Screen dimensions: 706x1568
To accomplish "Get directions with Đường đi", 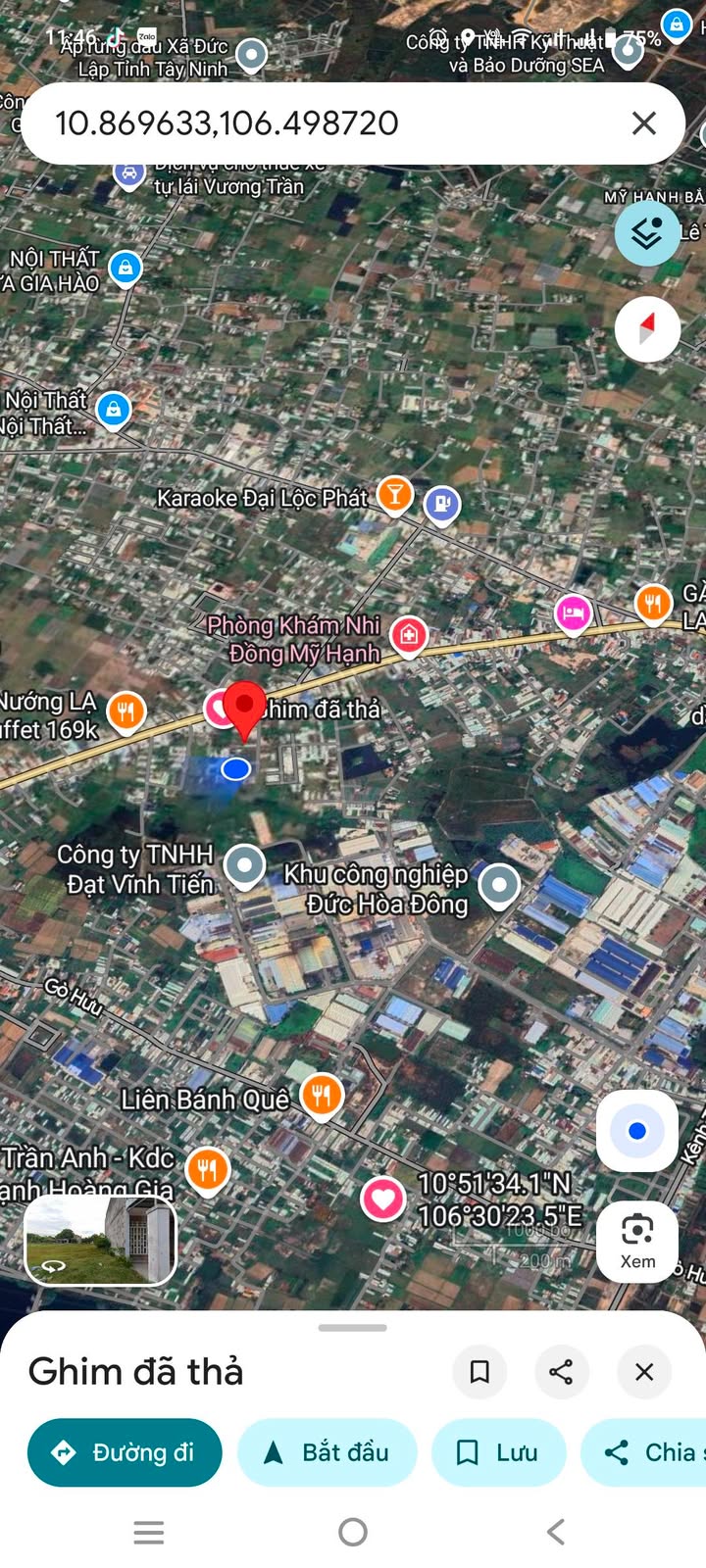I will coord(125,1452).
